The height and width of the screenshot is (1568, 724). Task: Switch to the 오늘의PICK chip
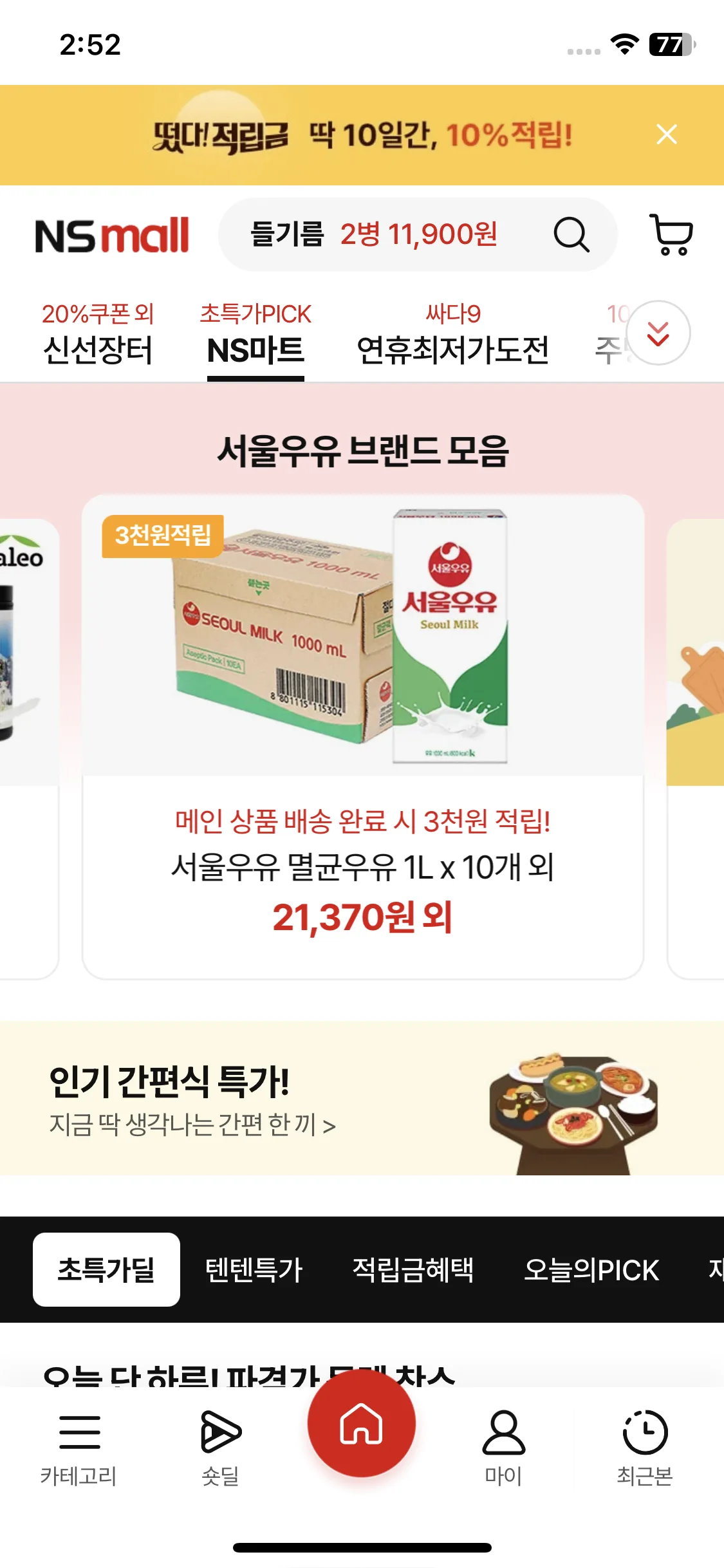[x=591, y=1269]
